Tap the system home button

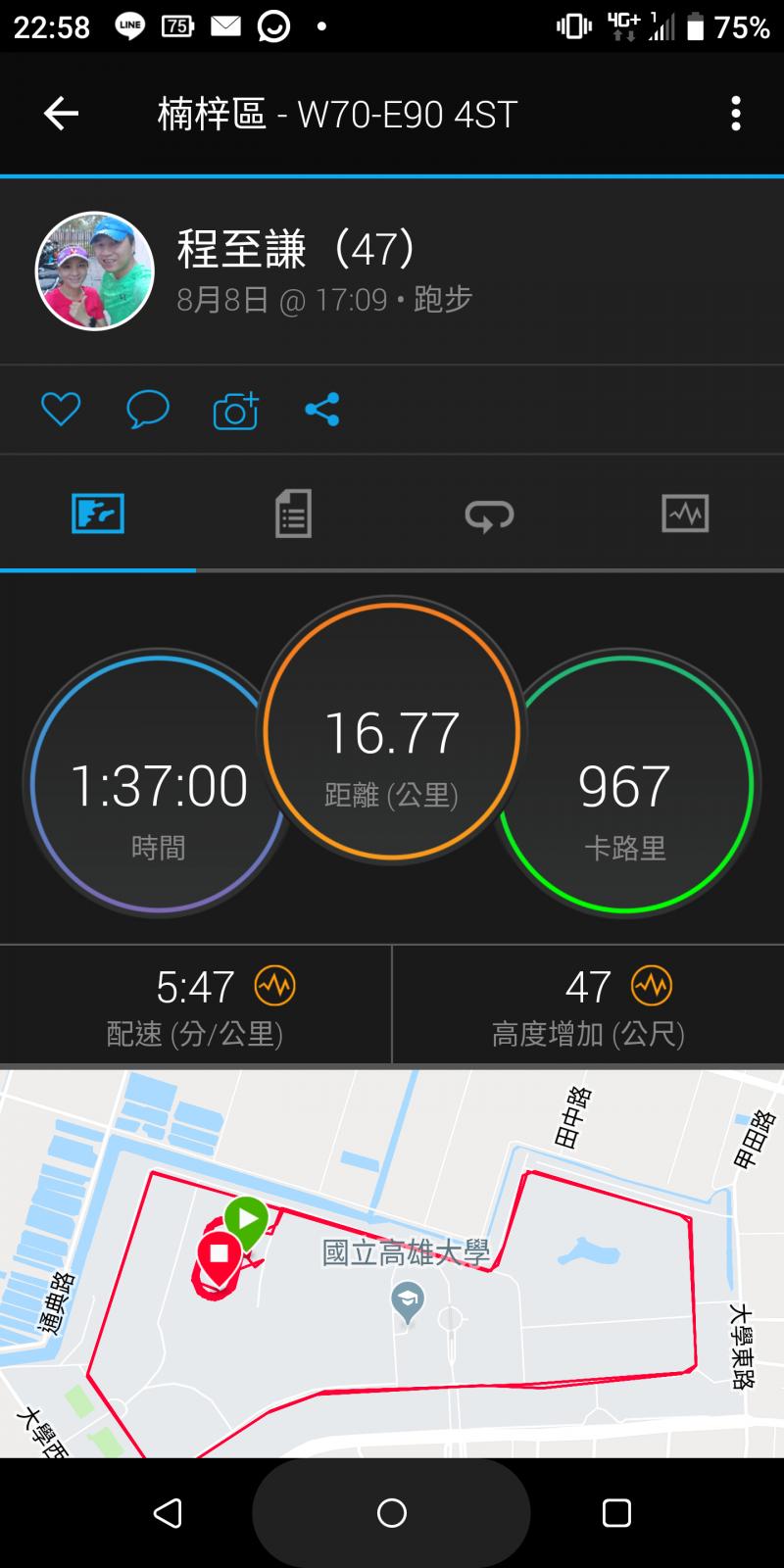point(392,1513)
